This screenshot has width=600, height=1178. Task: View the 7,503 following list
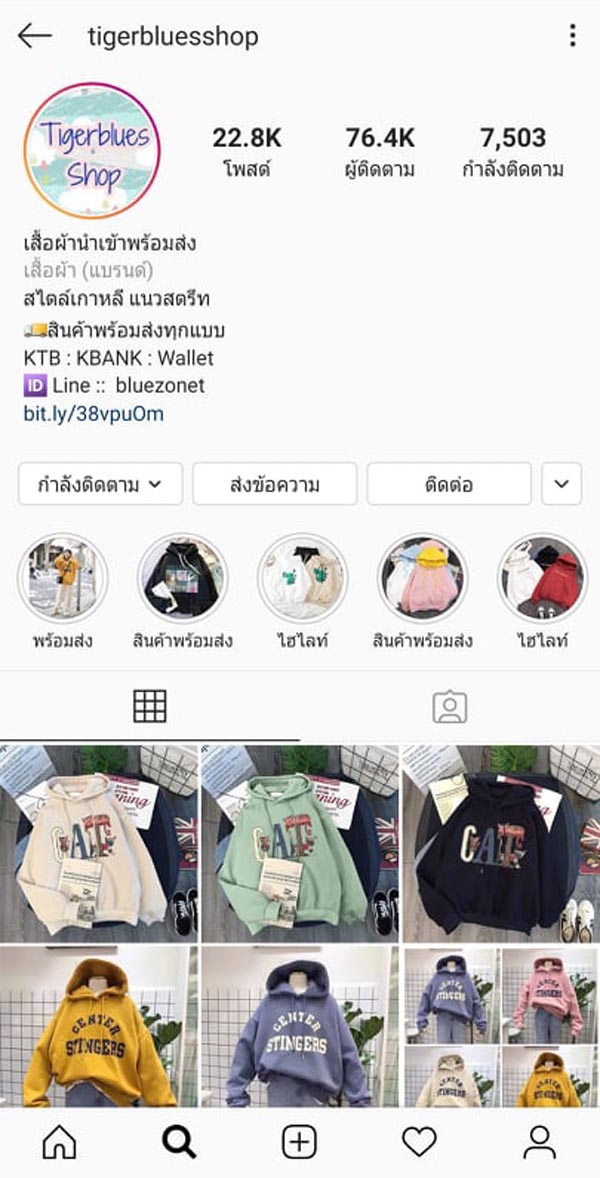512,151
